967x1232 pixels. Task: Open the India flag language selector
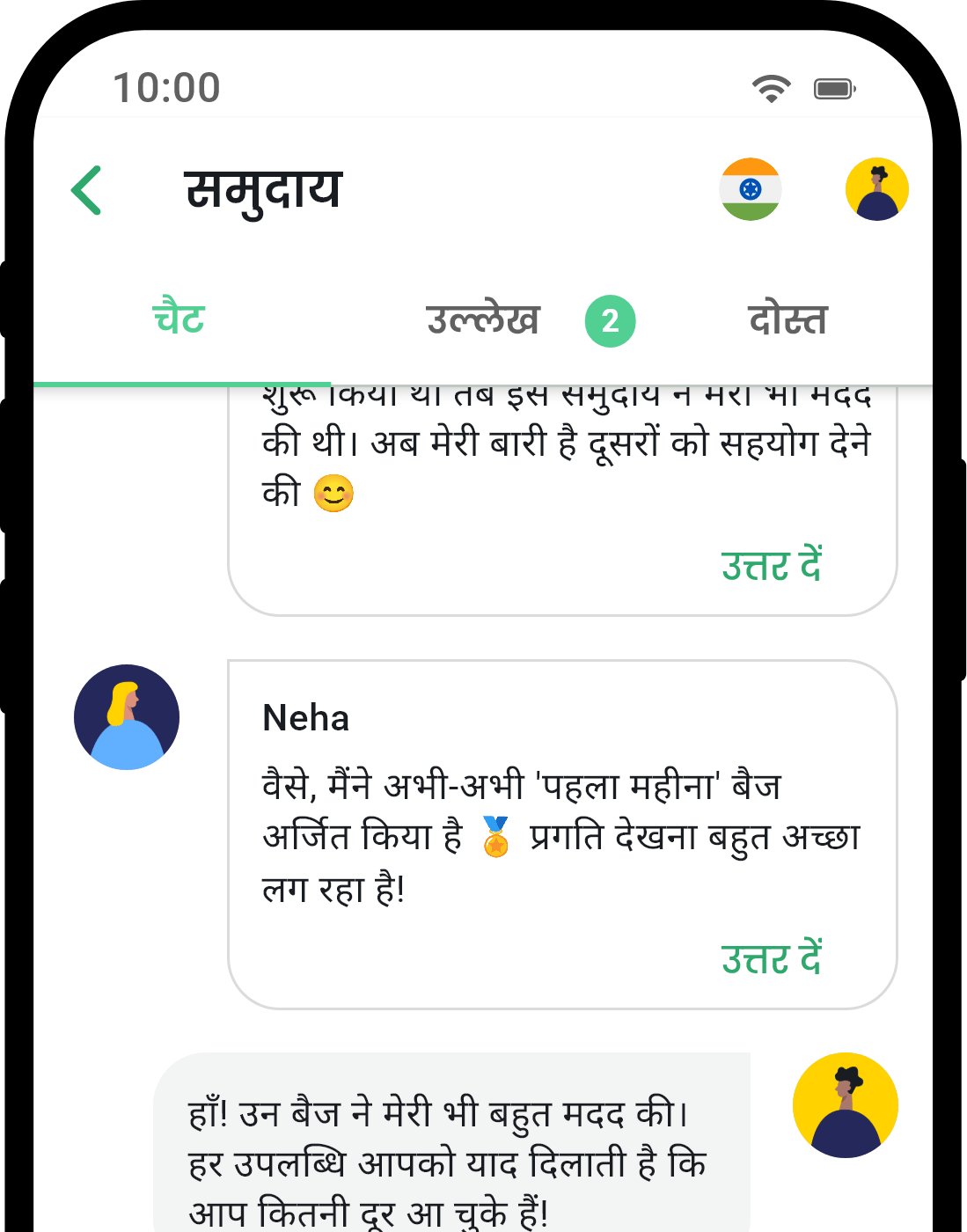[x=750, y=189]
